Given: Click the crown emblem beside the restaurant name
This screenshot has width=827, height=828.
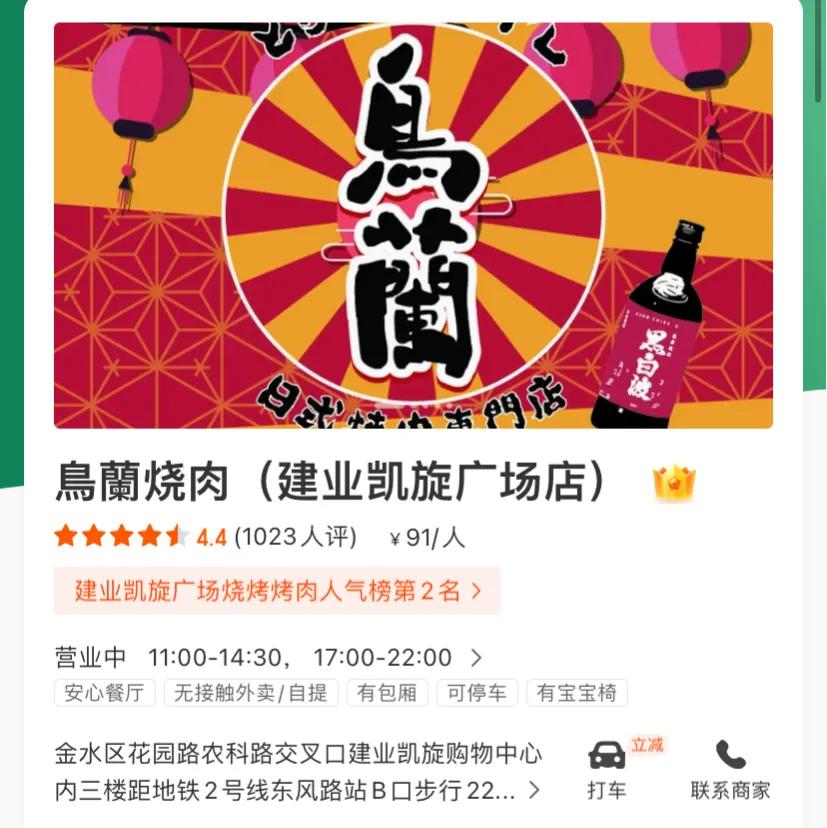Looking at the screenshot, I should (674, 483).
